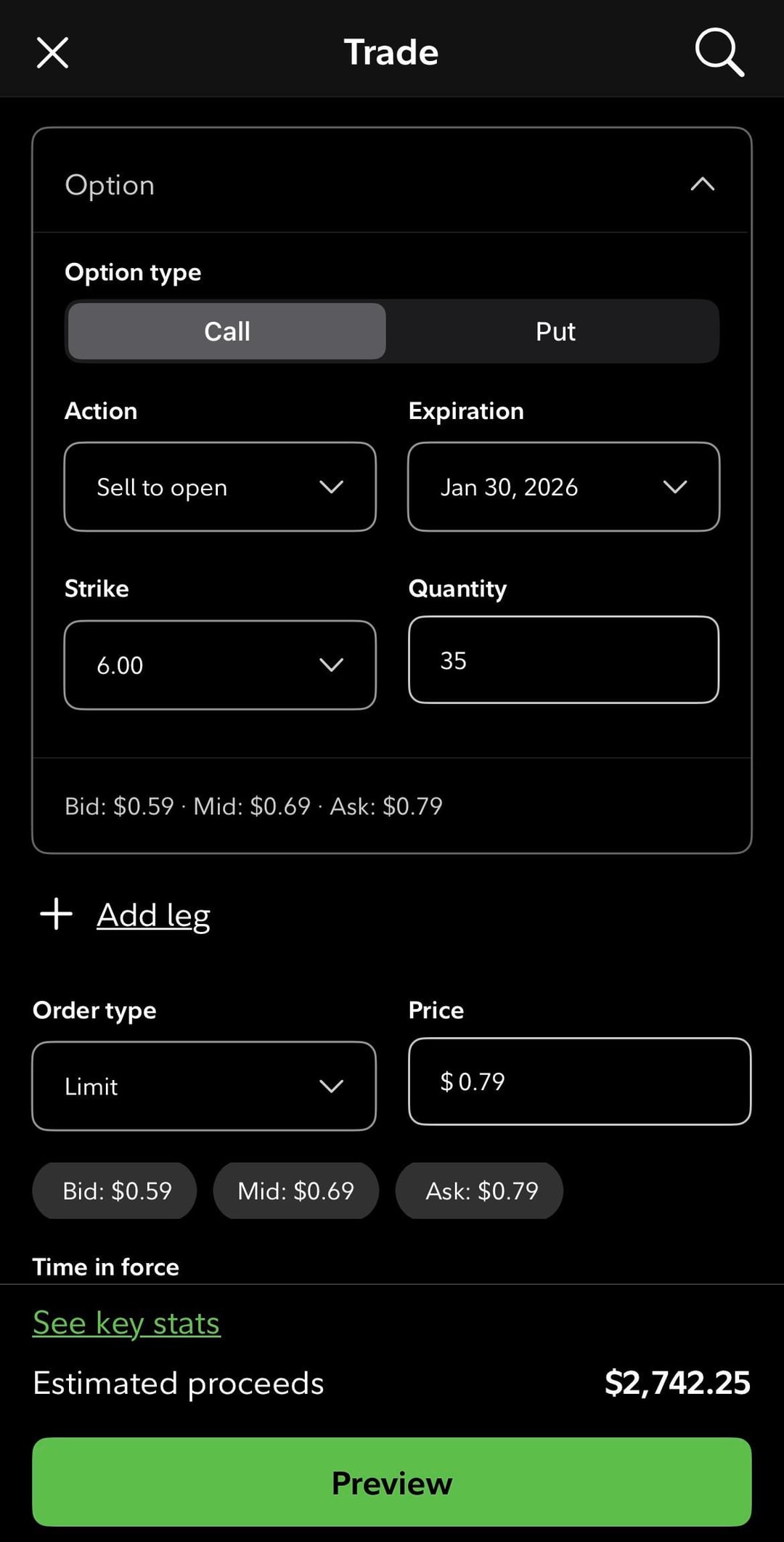Open the Action dropdown showing Sell to open
Viewport: 784px width, 1542px height.
[x=220, y=487]
